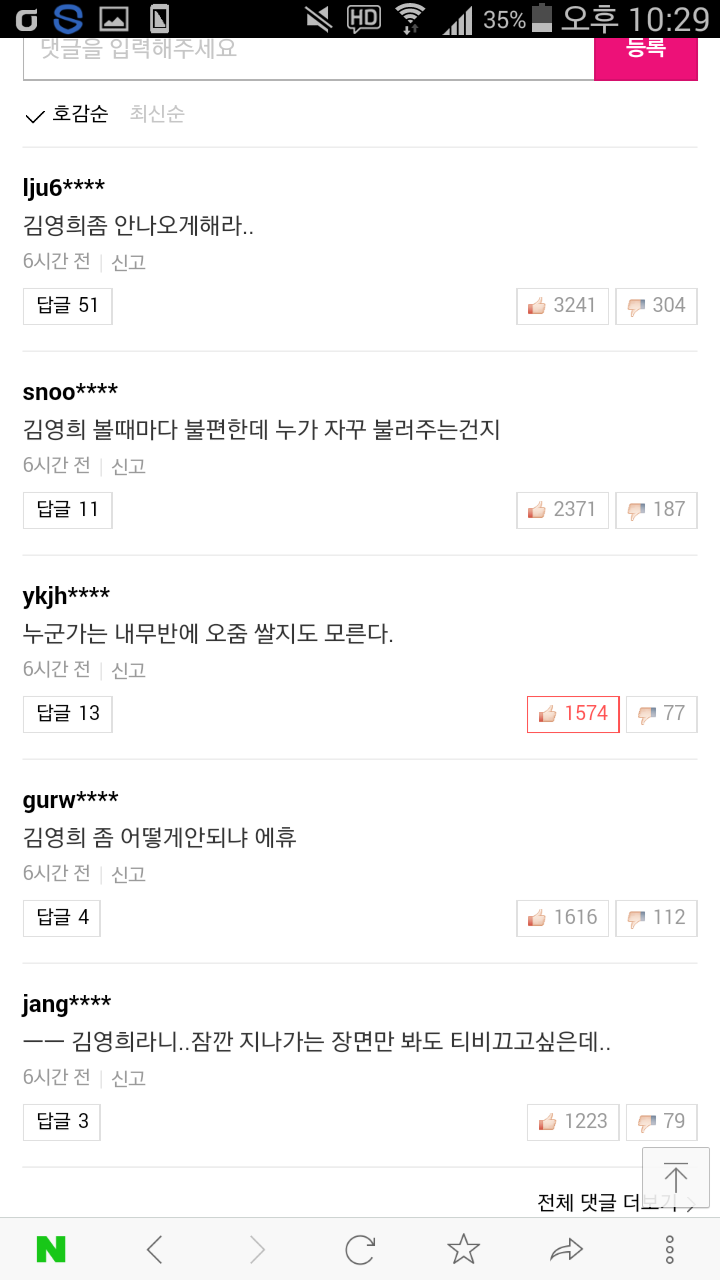Bookmark this page with the star icon
The image size is (720, 1280).
tap(463, 1249)
